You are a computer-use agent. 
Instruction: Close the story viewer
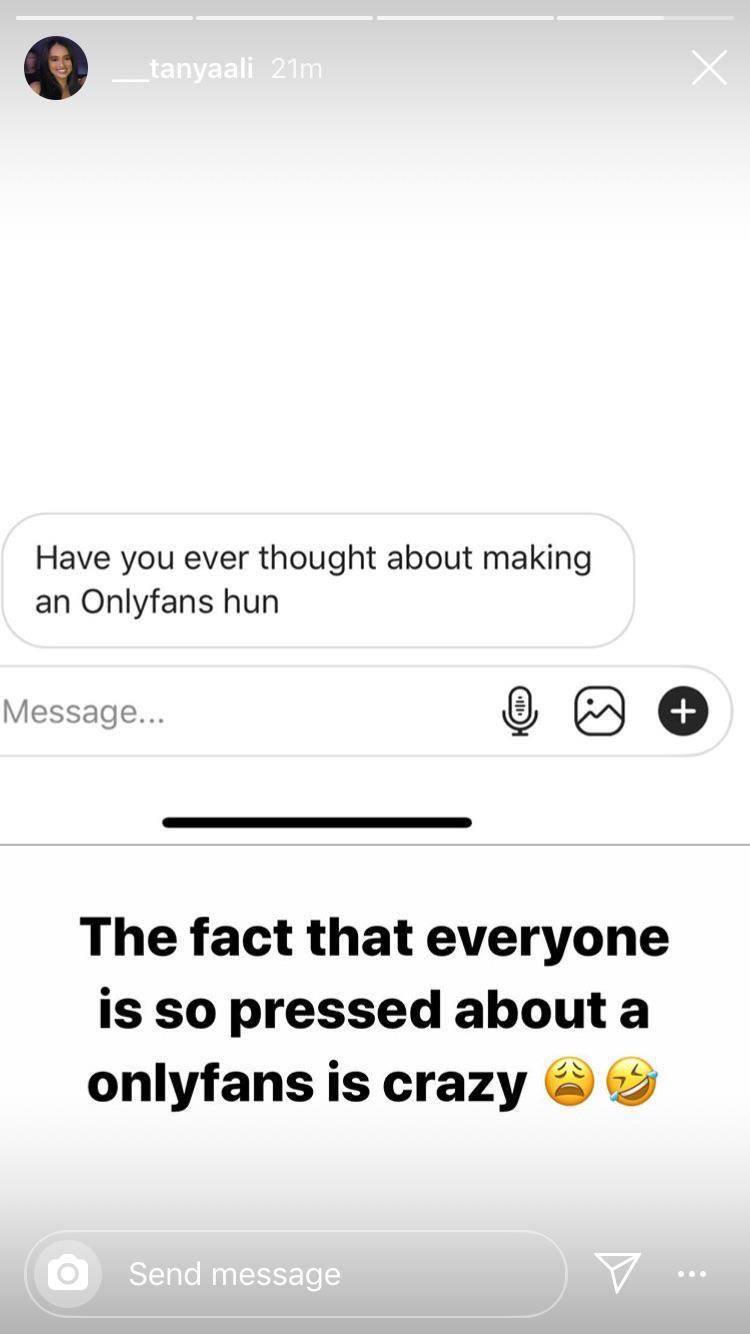(709, 68)
